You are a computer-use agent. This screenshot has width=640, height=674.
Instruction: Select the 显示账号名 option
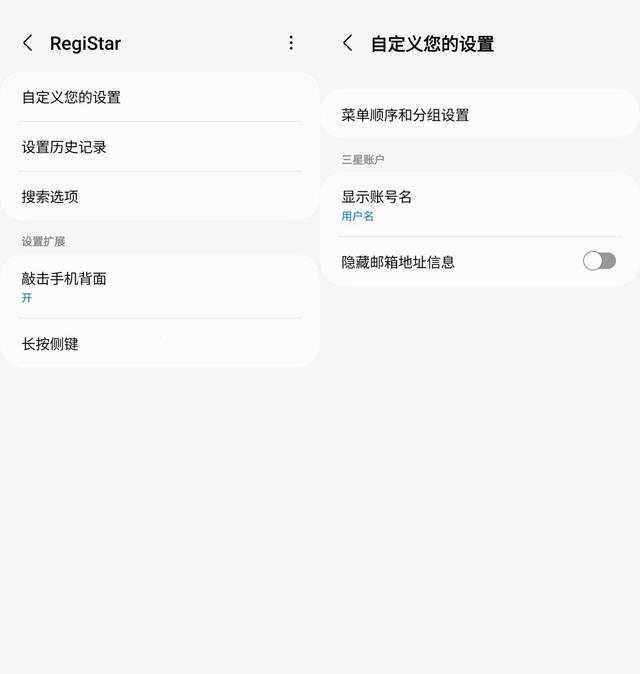point(480,205)
